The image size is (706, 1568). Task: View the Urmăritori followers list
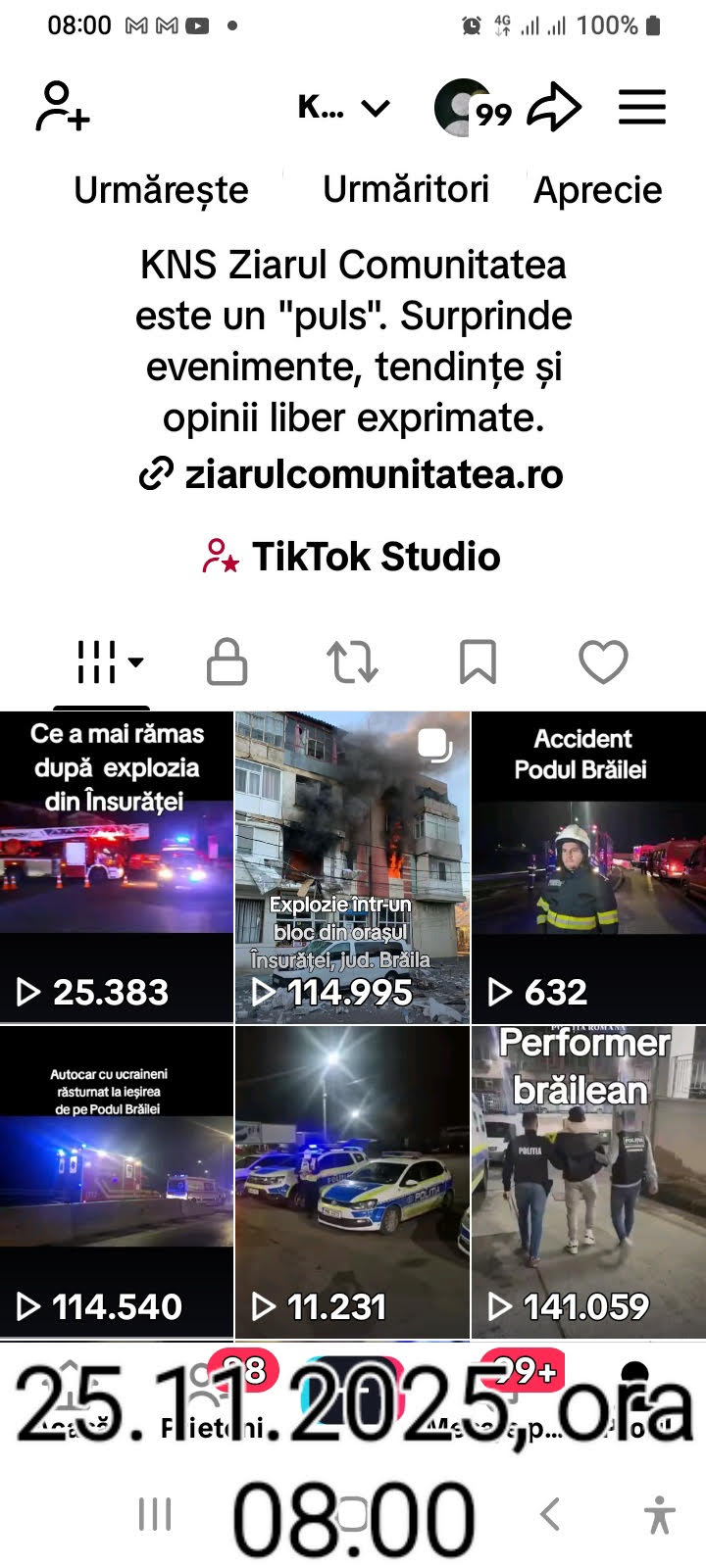coord(405,189)
